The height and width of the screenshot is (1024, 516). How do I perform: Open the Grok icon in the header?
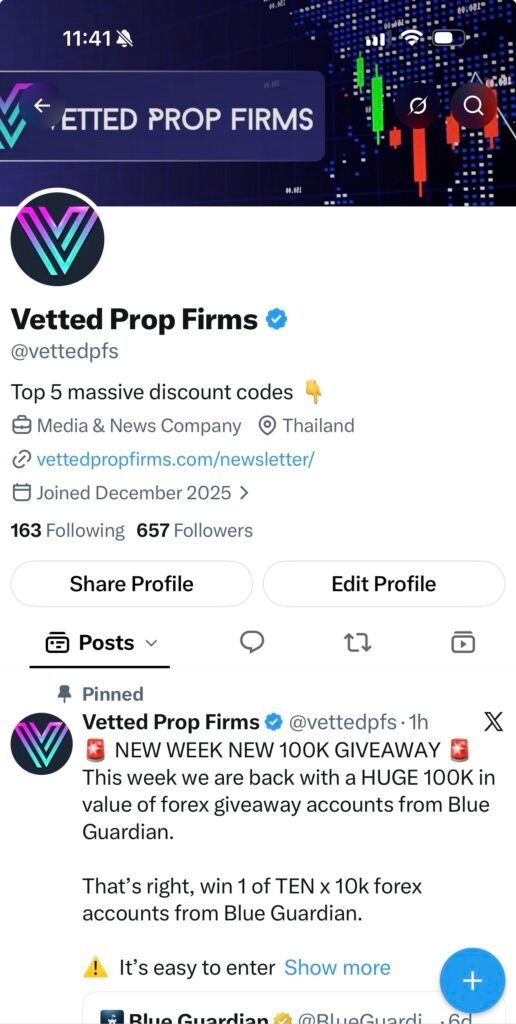(x=419, y=105)
